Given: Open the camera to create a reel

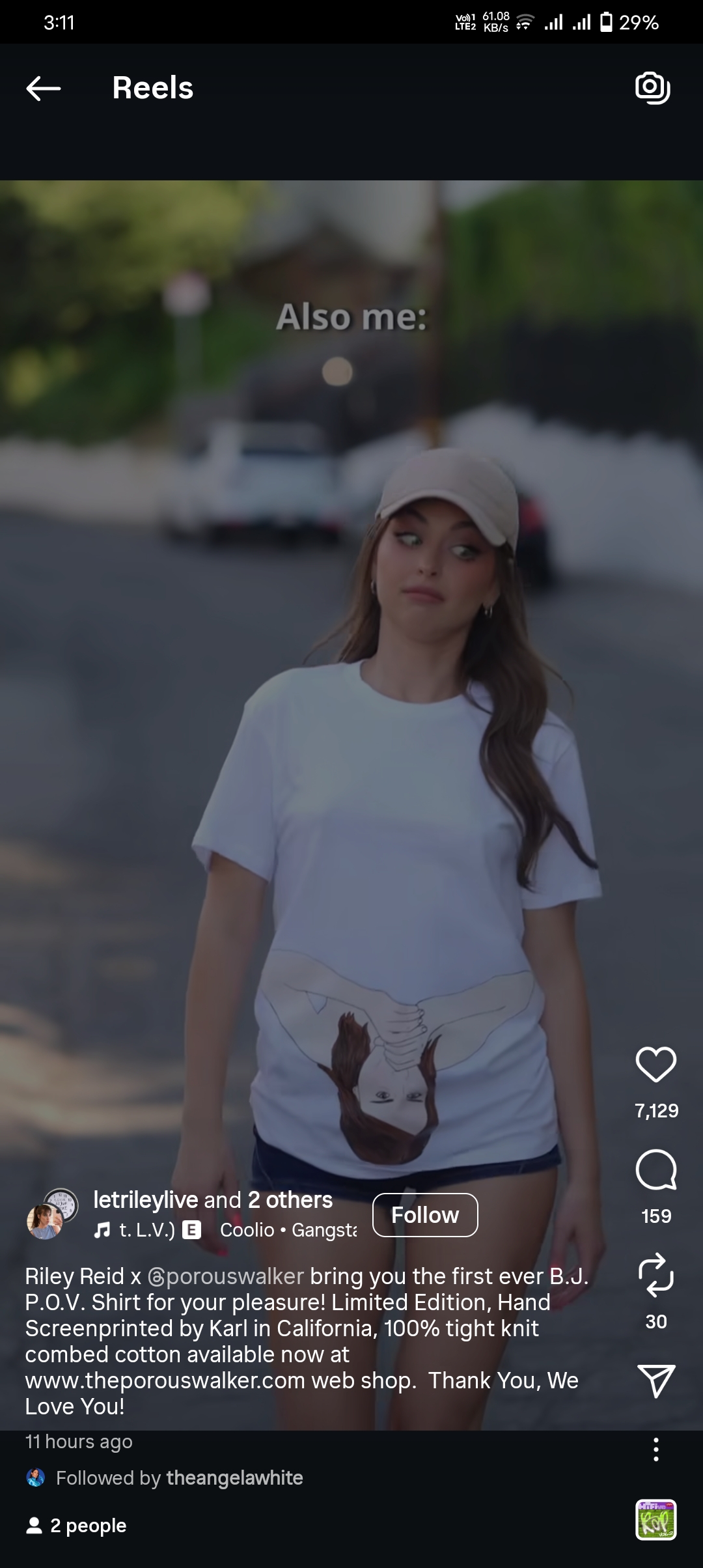Looking at the screenshot, I should 652,88.
